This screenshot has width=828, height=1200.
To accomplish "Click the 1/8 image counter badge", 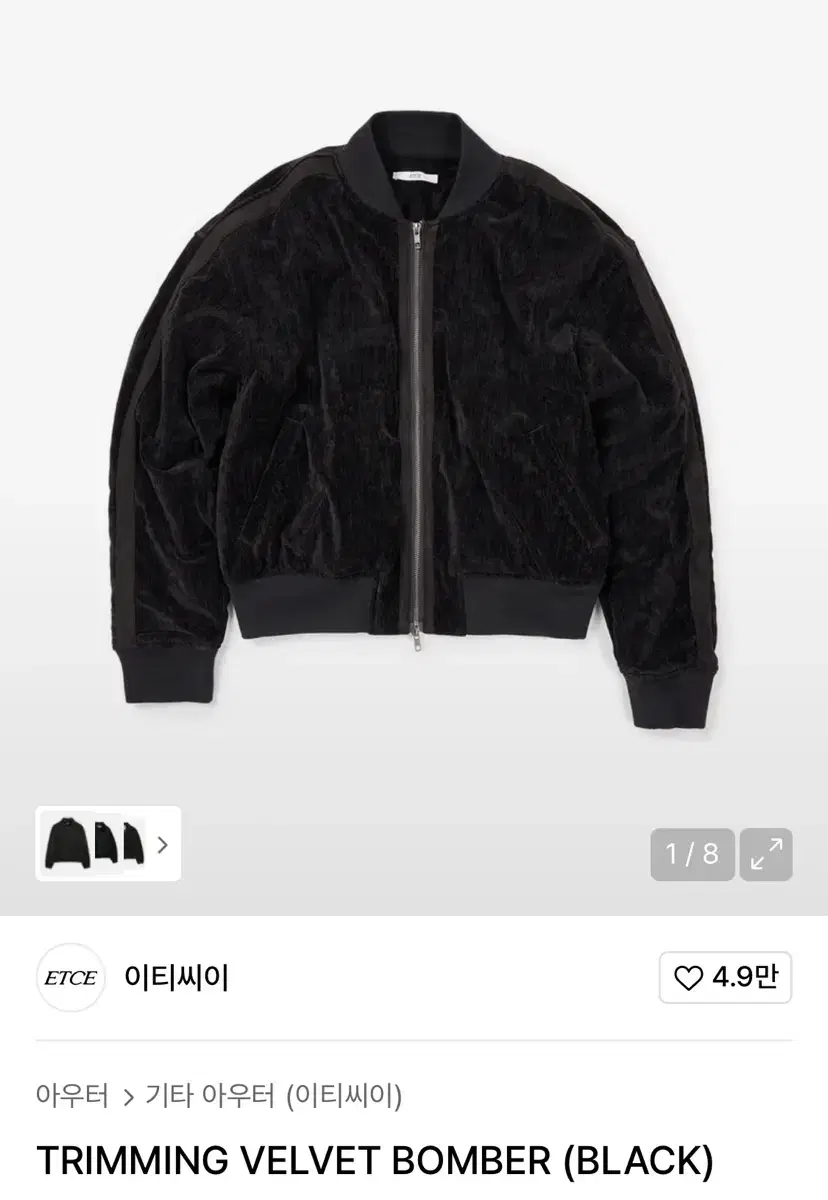I will click(x=695, y=855).
